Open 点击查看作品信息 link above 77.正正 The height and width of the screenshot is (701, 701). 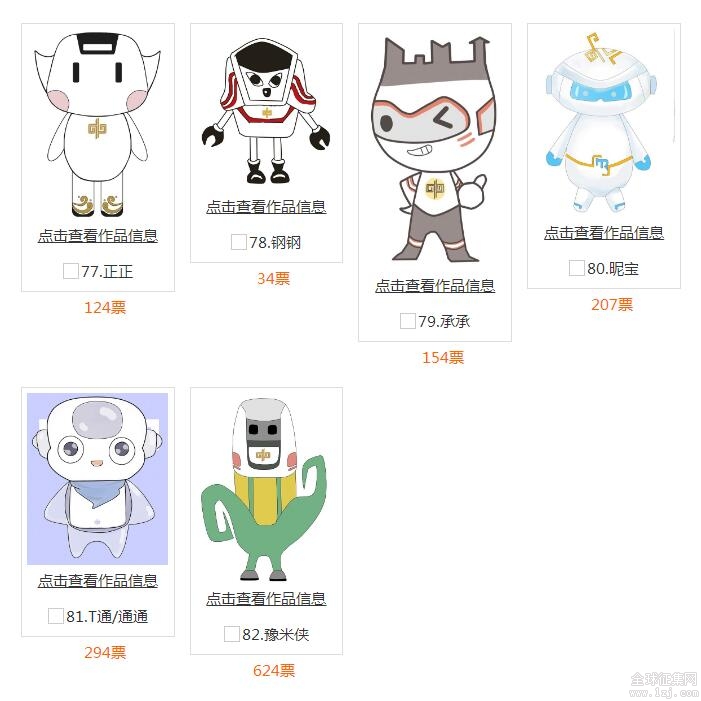pos(98,236)
